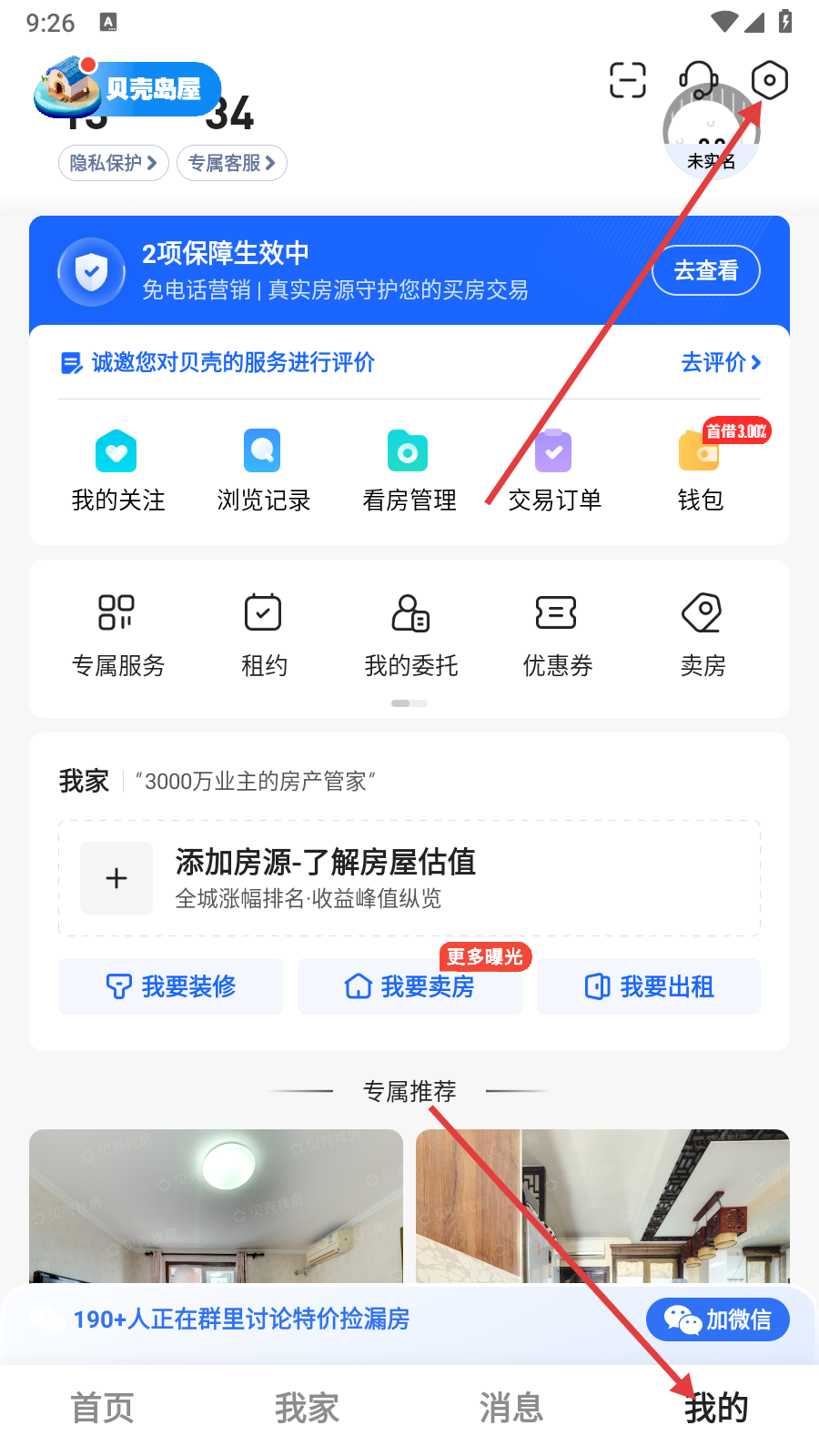Switch to the 首页 home tab

102,1408
